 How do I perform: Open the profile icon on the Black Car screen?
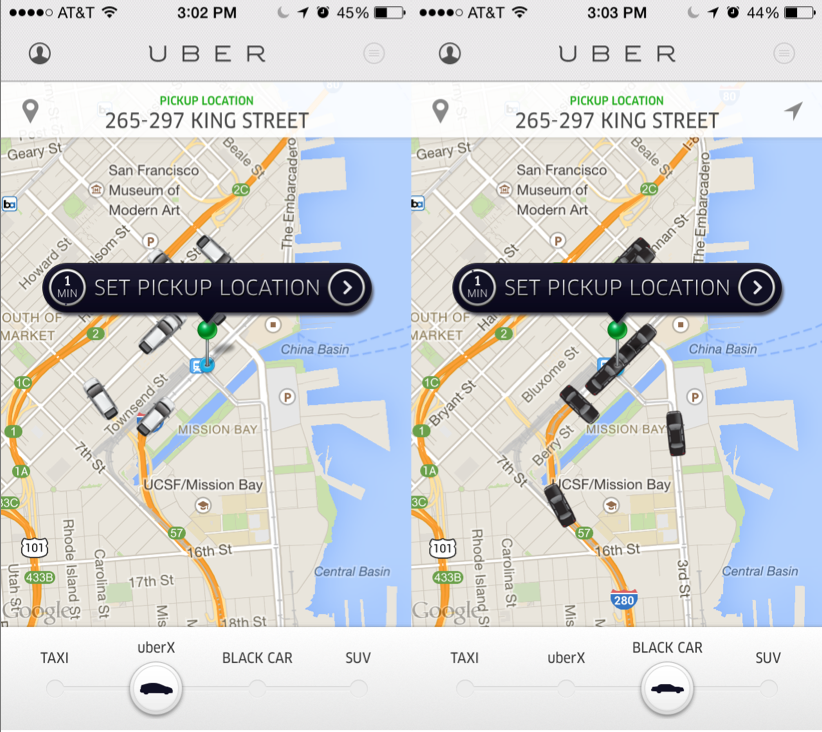coord(450,54)
